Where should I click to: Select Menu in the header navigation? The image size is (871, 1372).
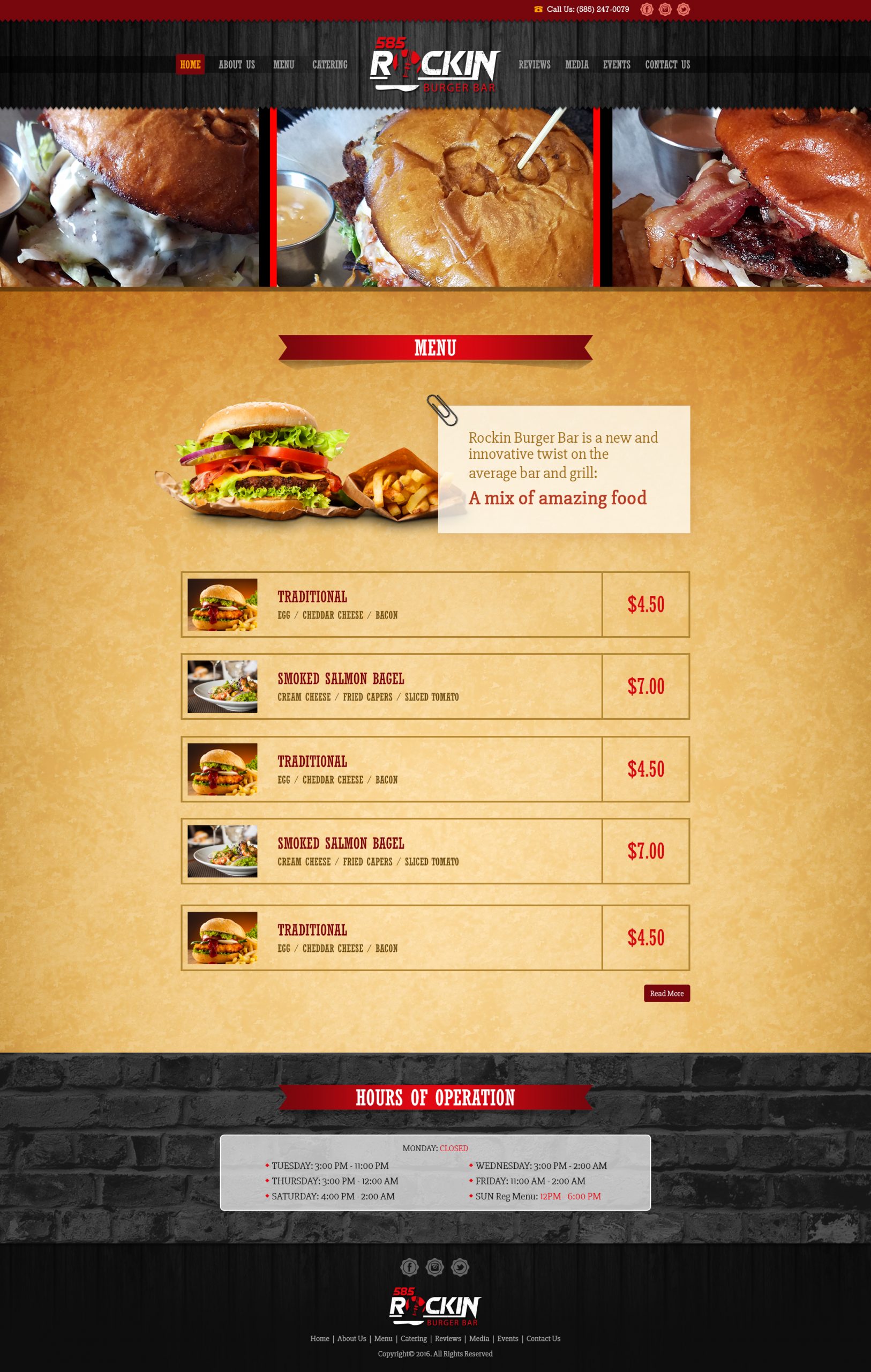click(284, 64)
